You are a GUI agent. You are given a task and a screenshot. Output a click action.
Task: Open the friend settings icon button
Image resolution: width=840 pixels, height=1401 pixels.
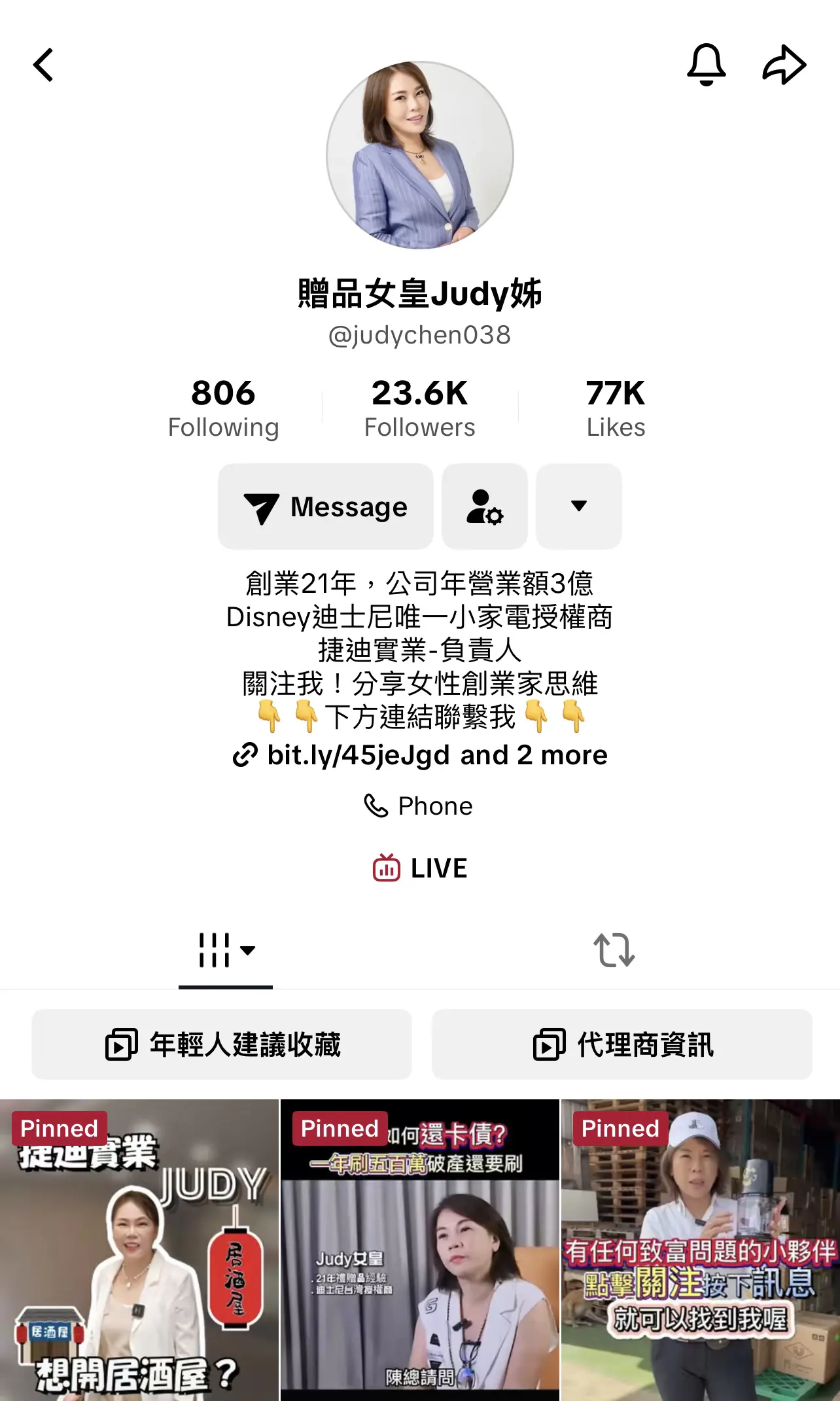[485, 506]
